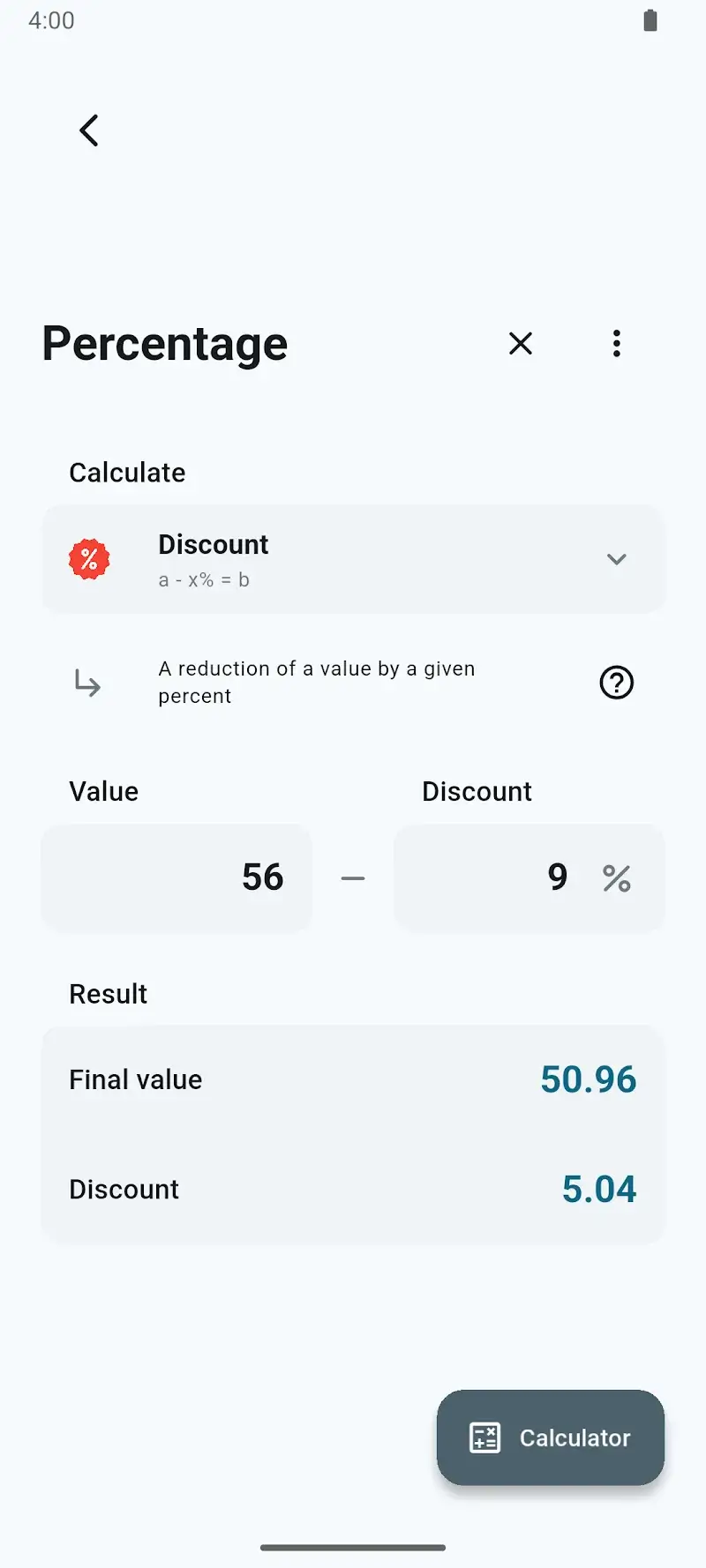
Task: Click the back arrow at top left
Action: (x=88, y=130)
